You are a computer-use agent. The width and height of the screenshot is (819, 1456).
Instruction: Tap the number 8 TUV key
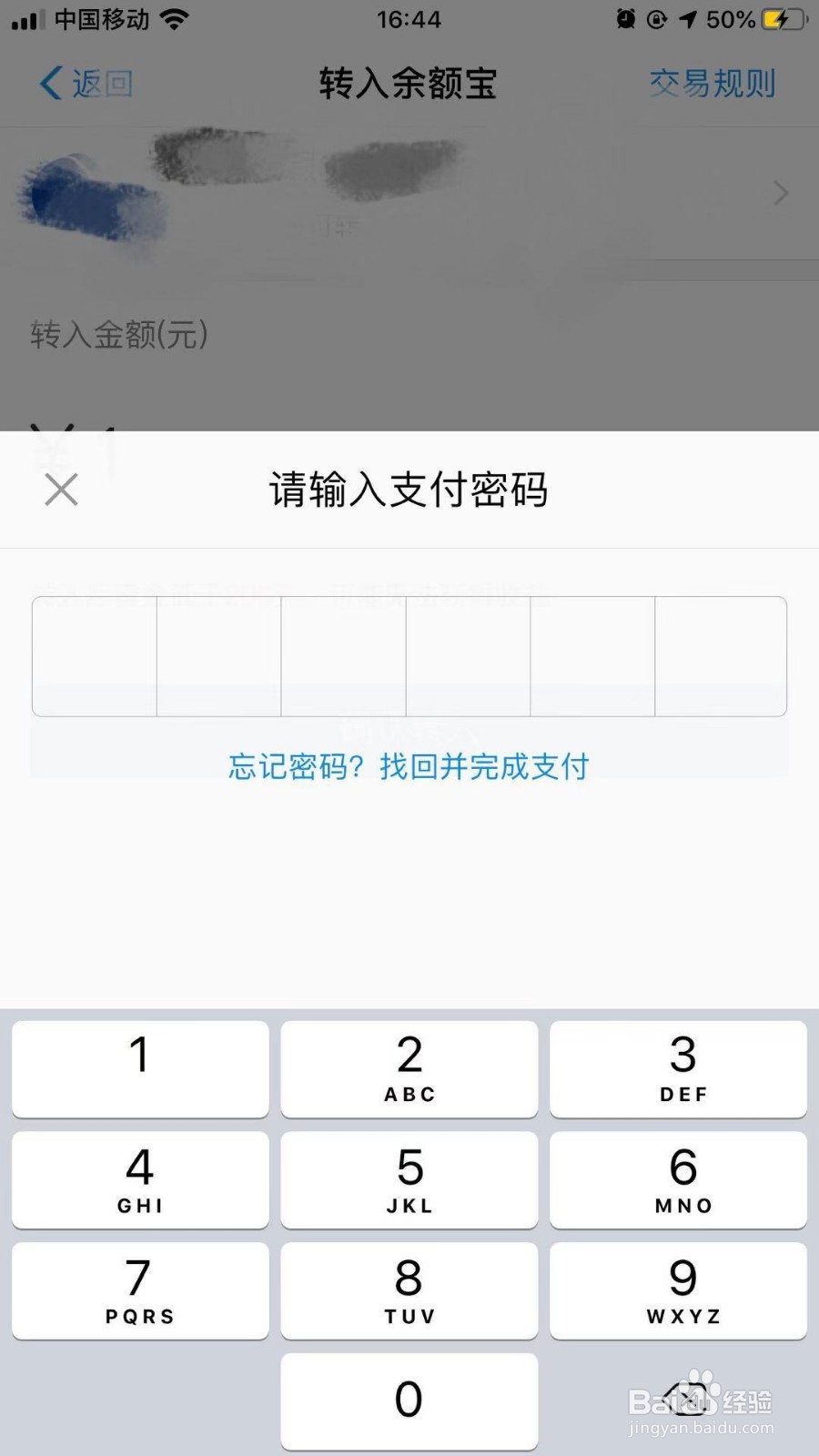409,1291
